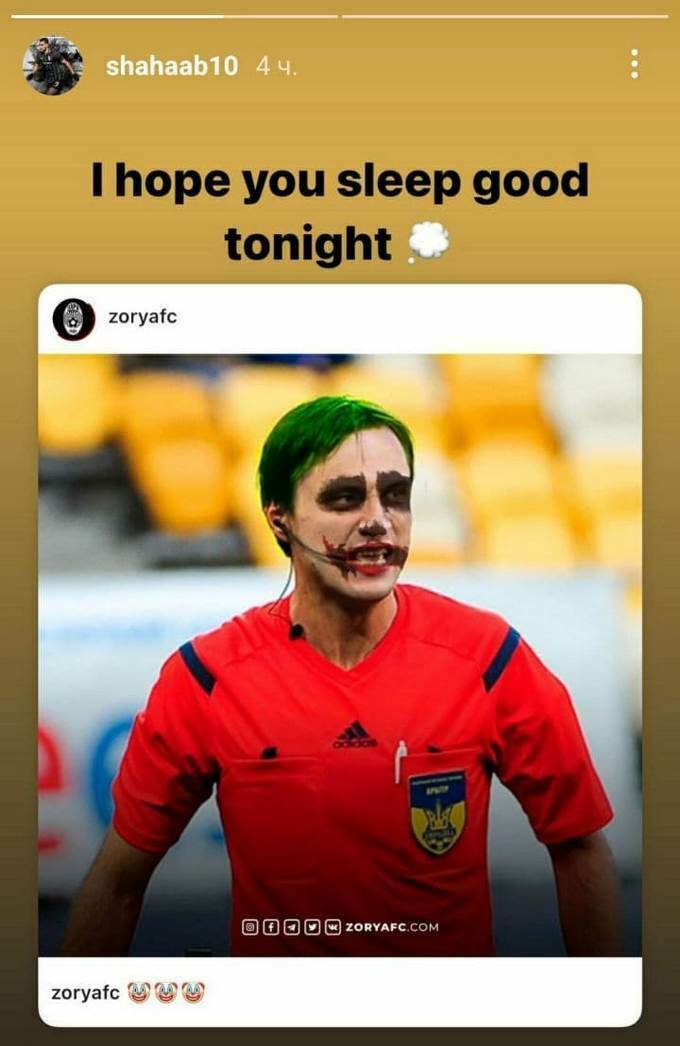Image resolution: width=680 pixels, height=1046 pixels.
Task: Open the shahaab10 username link
Action: click(172, 67)
